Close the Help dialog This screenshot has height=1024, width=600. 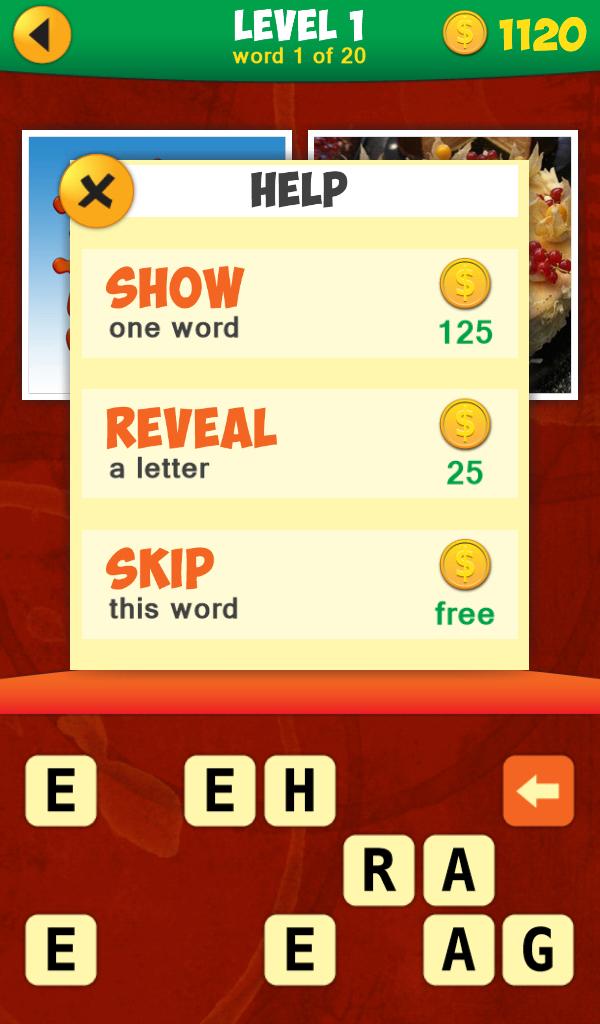pyautogui.click(x=96, y=191)
